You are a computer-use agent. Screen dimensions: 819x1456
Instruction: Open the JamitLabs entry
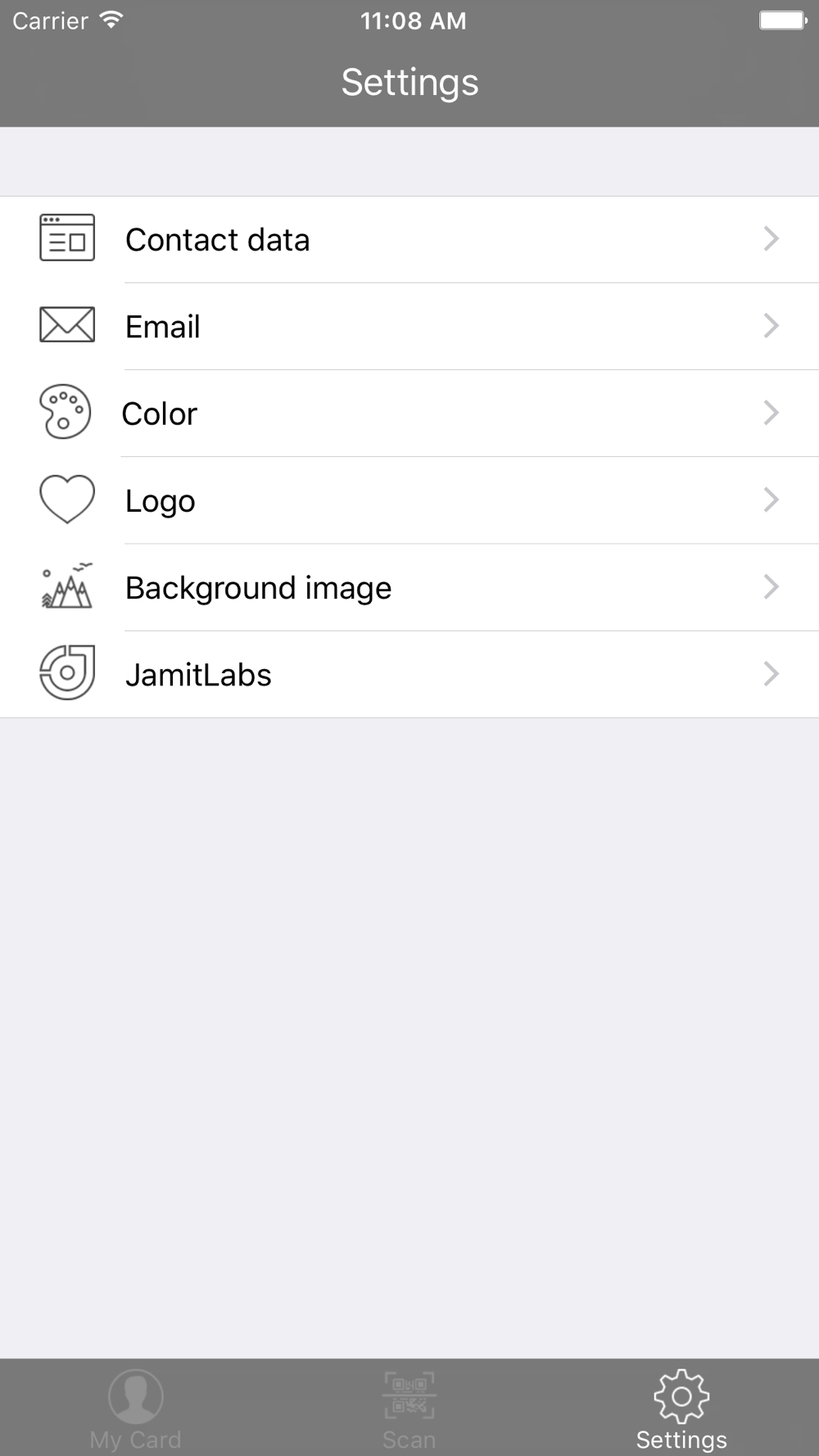tap(409, 674)
